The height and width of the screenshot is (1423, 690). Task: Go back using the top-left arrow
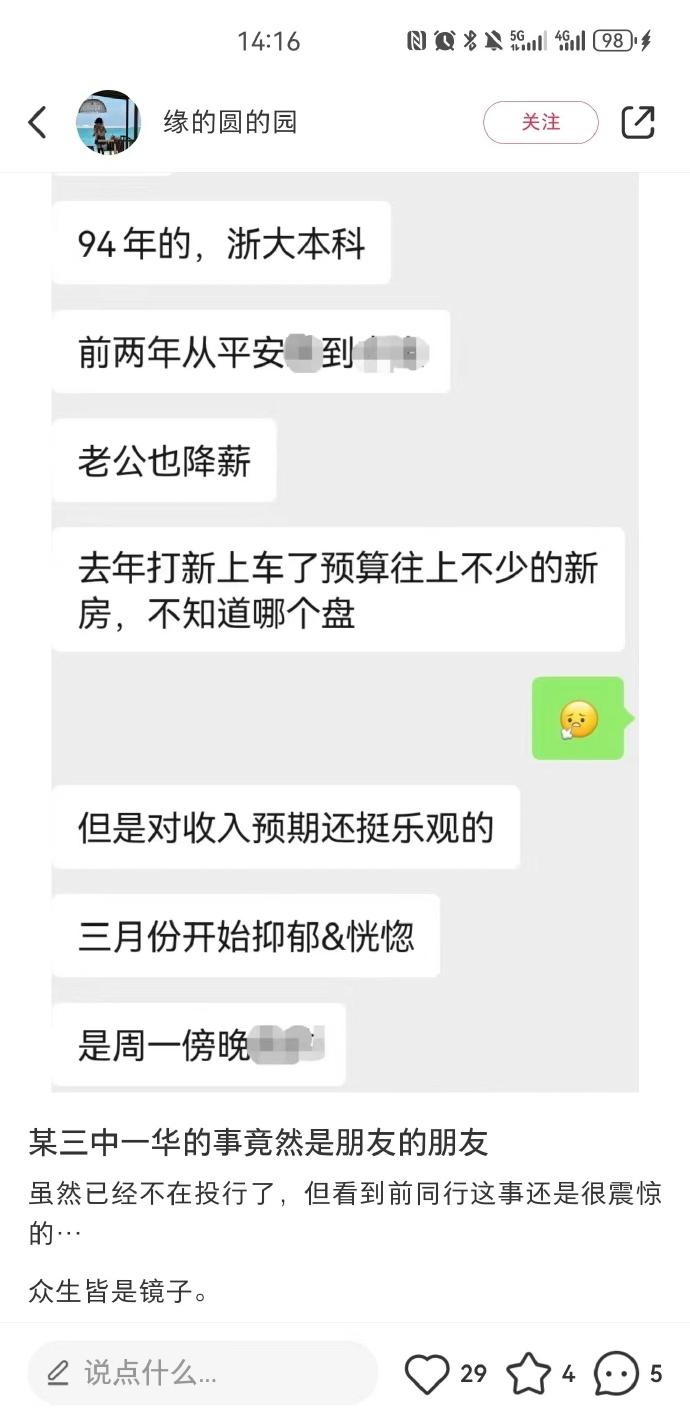pos(37,123)
